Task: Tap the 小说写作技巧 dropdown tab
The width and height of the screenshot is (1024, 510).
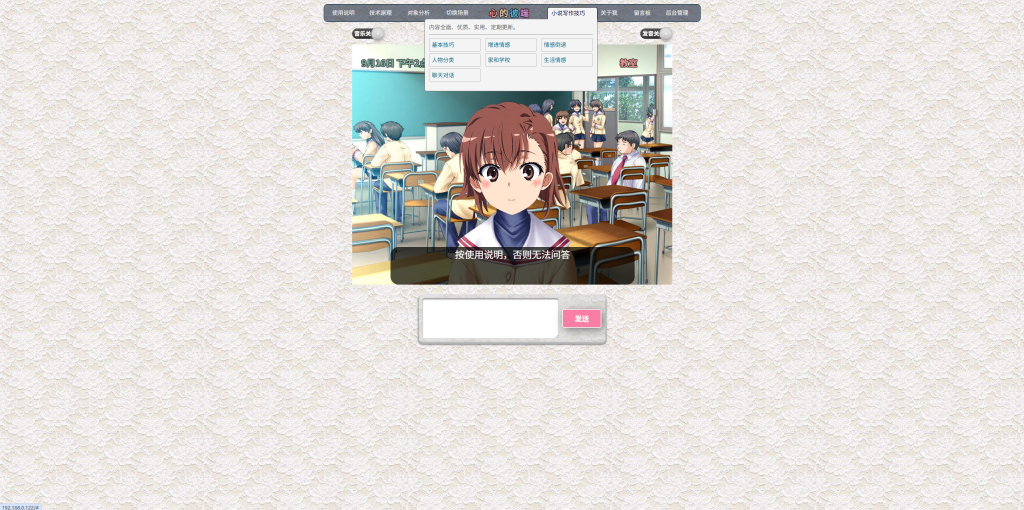Action: (x=569, y=13)
